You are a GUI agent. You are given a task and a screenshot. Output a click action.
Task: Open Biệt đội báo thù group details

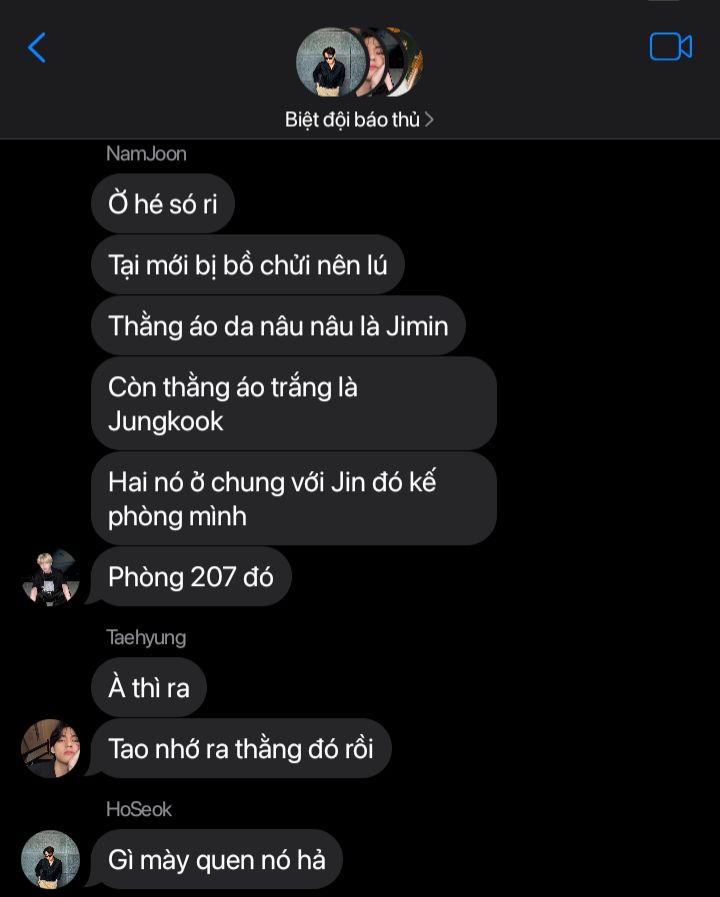[359, 119]
